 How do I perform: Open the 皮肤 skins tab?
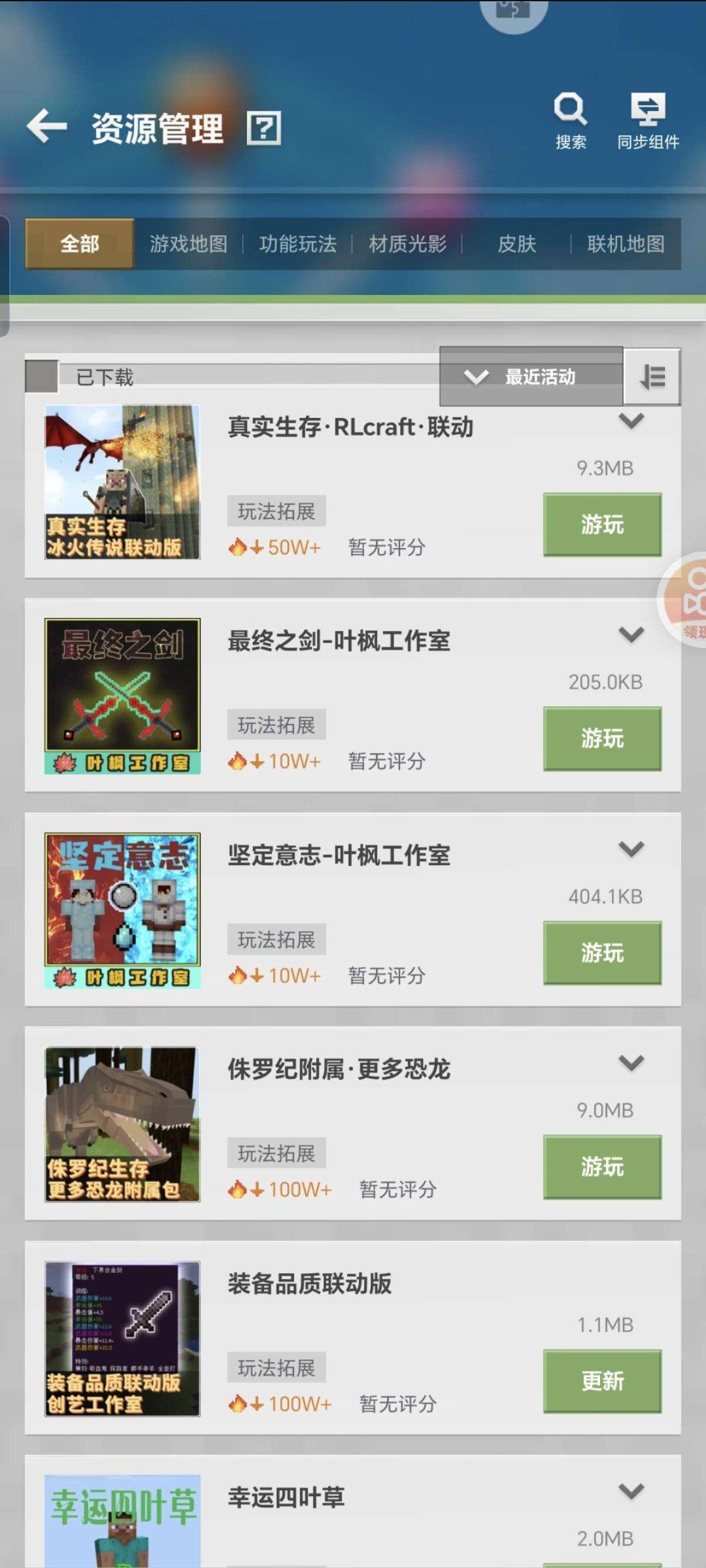pyautogui.click(x=516, y=244)
